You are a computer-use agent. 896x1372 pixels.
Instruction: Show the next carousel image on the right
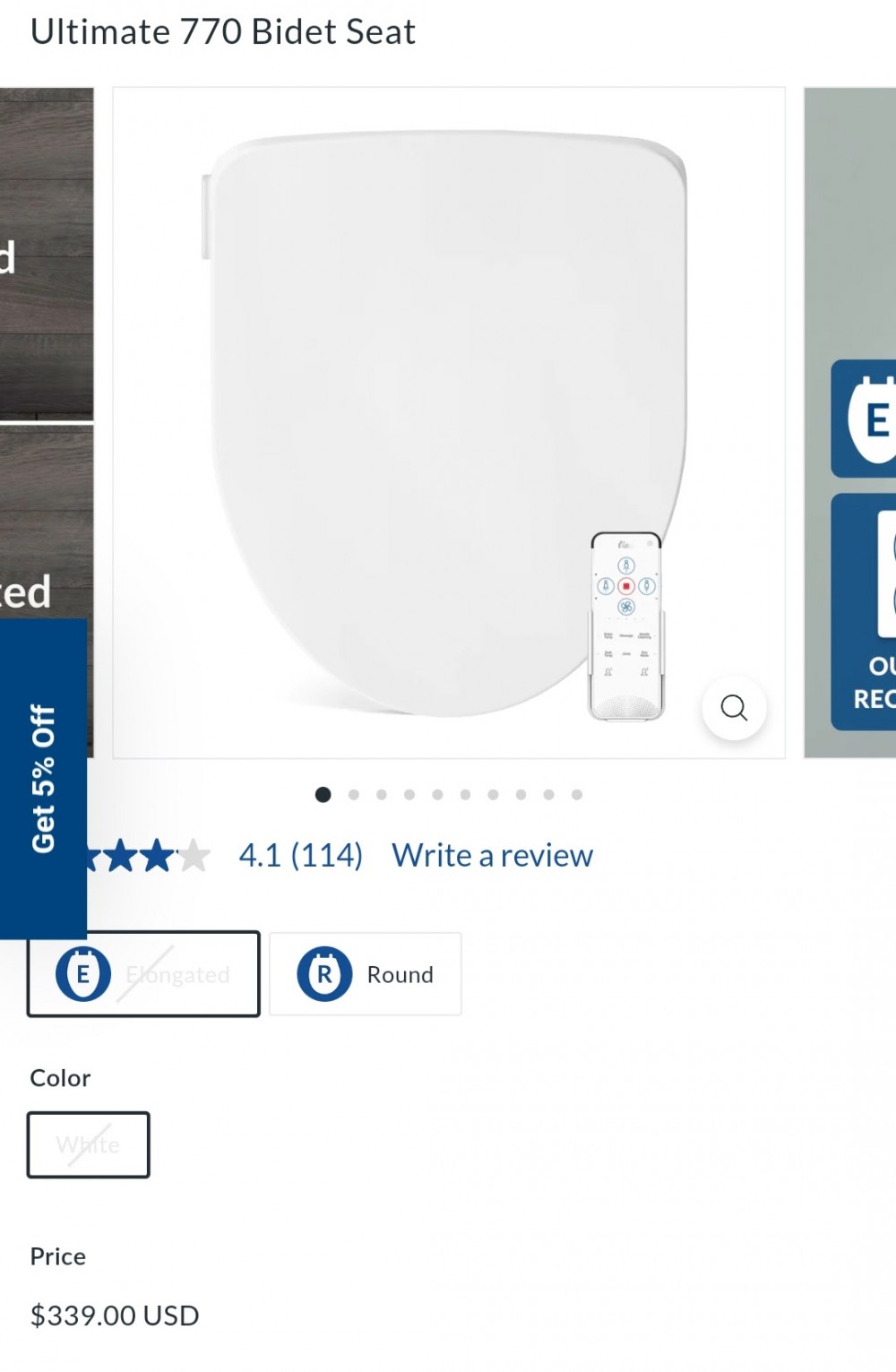[851, 422]
